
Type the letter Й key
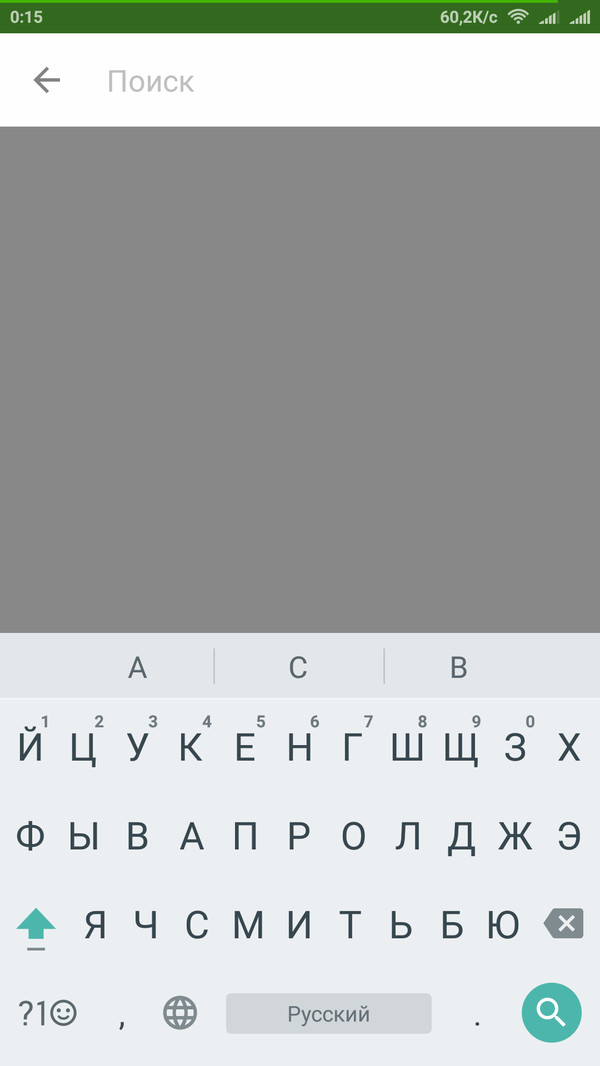[31, 747]
